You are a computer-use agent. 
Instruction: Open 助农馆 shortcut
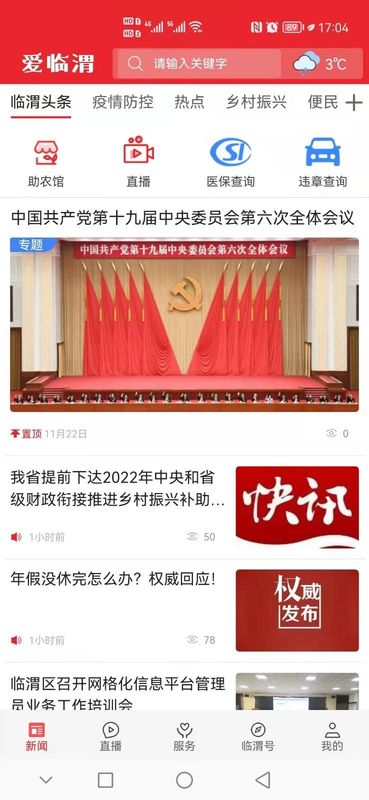click(46, 161)
